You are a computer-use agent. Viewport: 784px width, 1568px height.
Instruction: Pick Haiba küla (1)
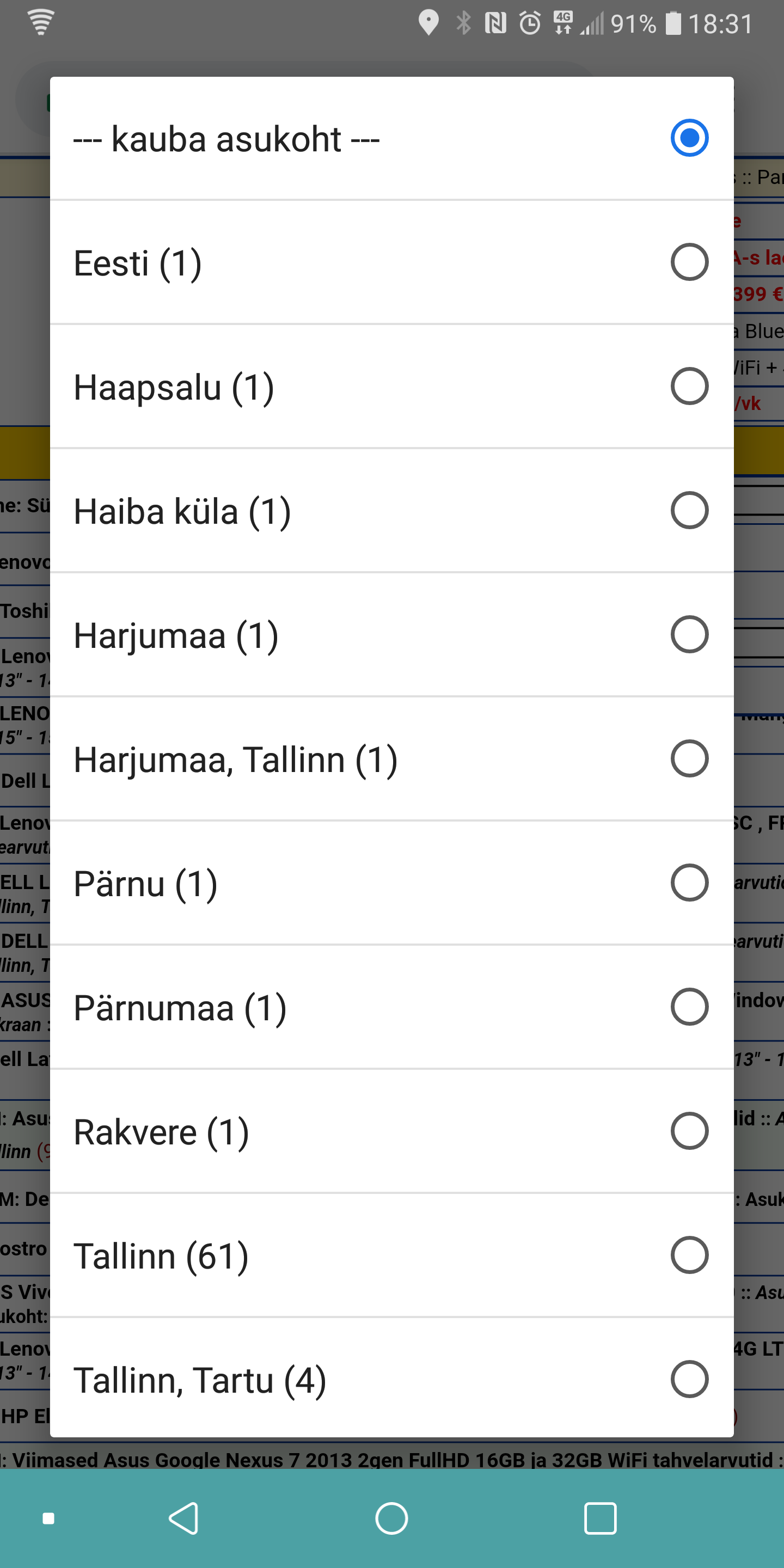pos(391,511)
